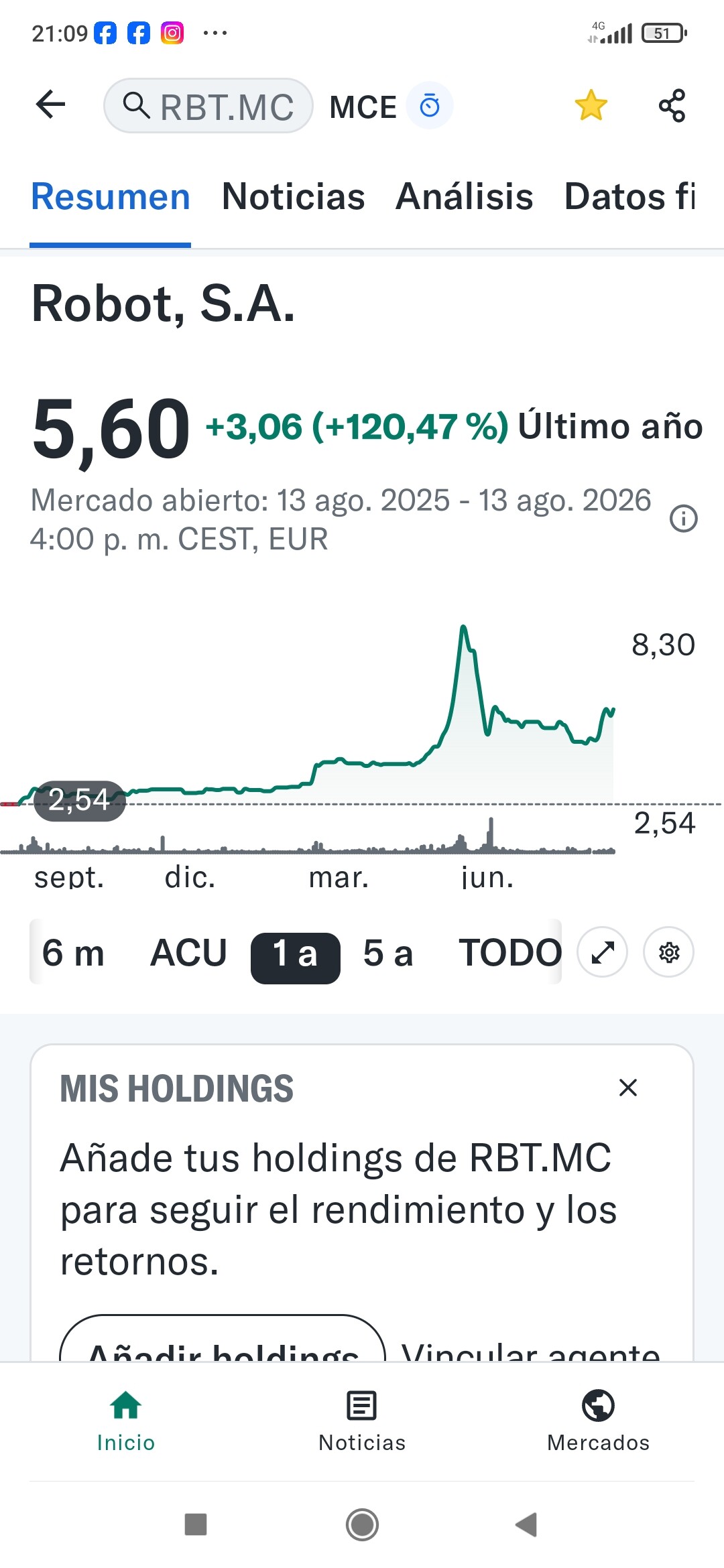Tap Añadir holdings button
Screen dimensions: 724x1568
click(x=223, y=1339)
